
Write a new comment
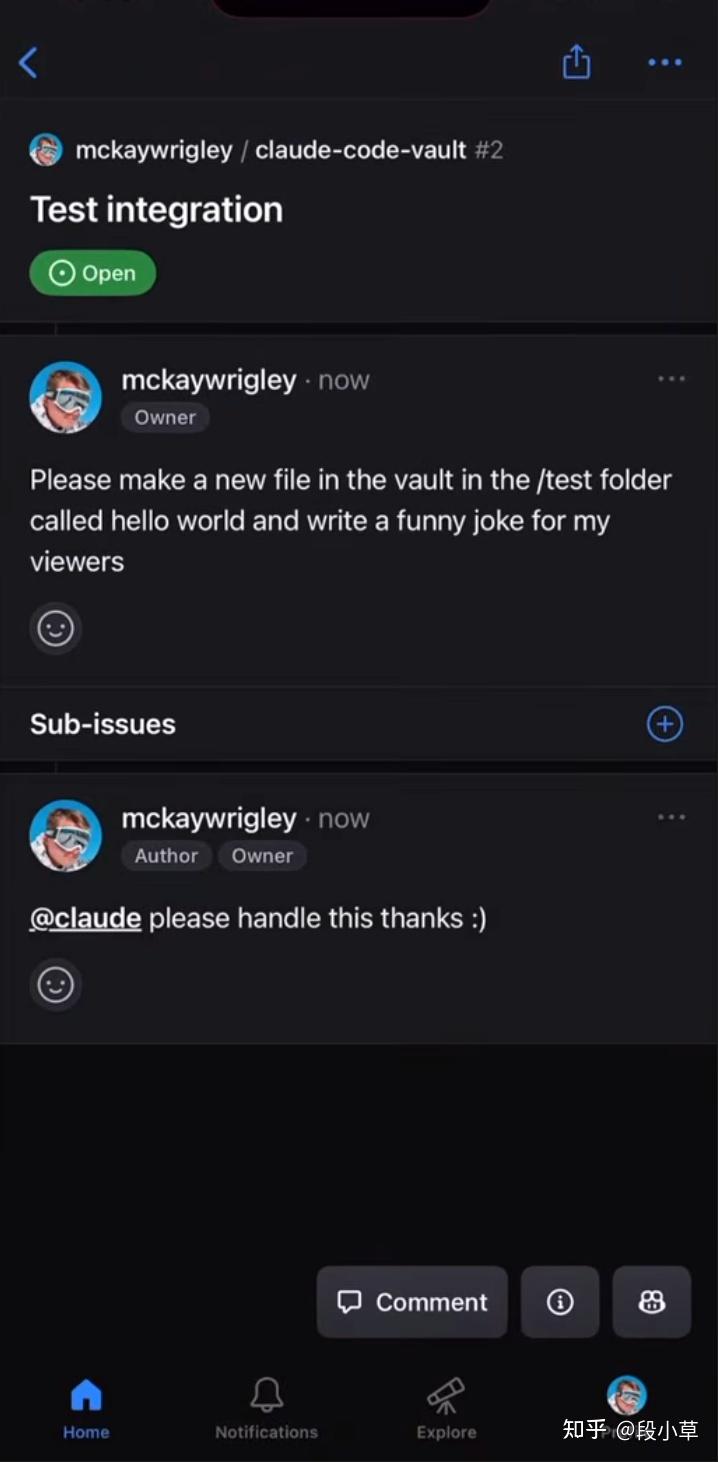coord(412,1302)
